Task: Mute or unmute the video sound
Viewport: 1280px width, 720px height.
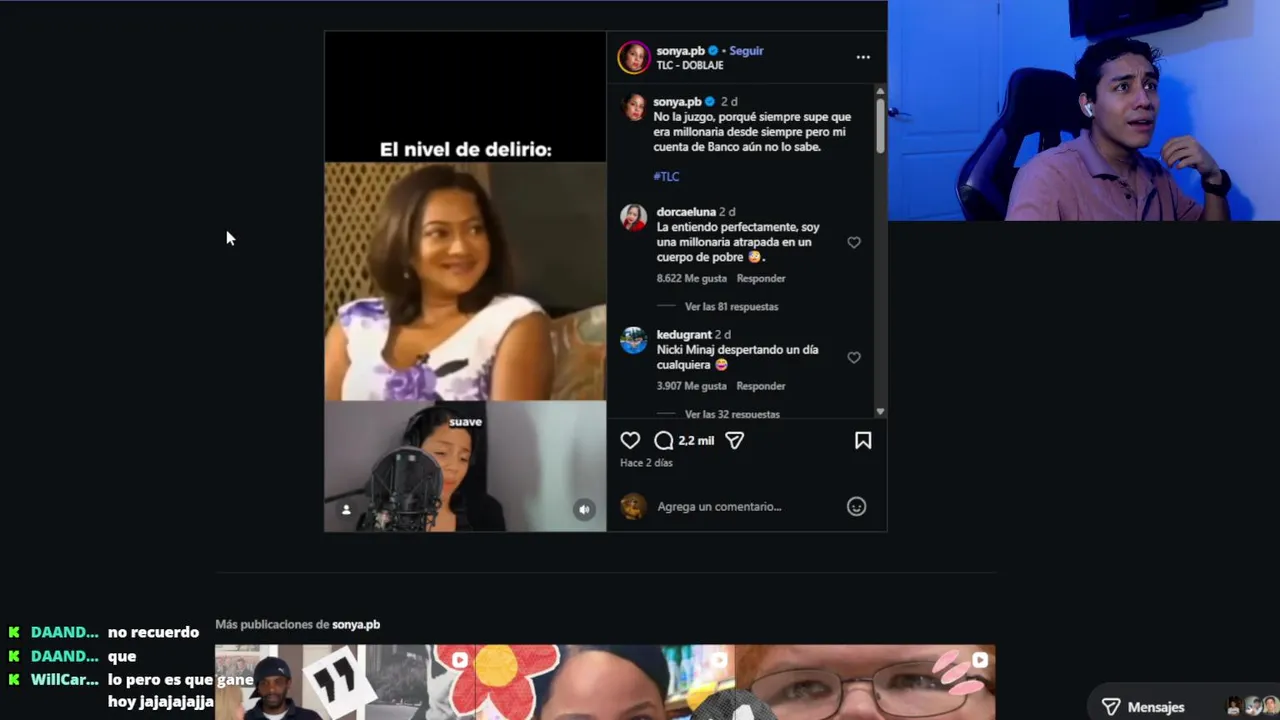Action: pyautogui.click(x=584, y=510)
